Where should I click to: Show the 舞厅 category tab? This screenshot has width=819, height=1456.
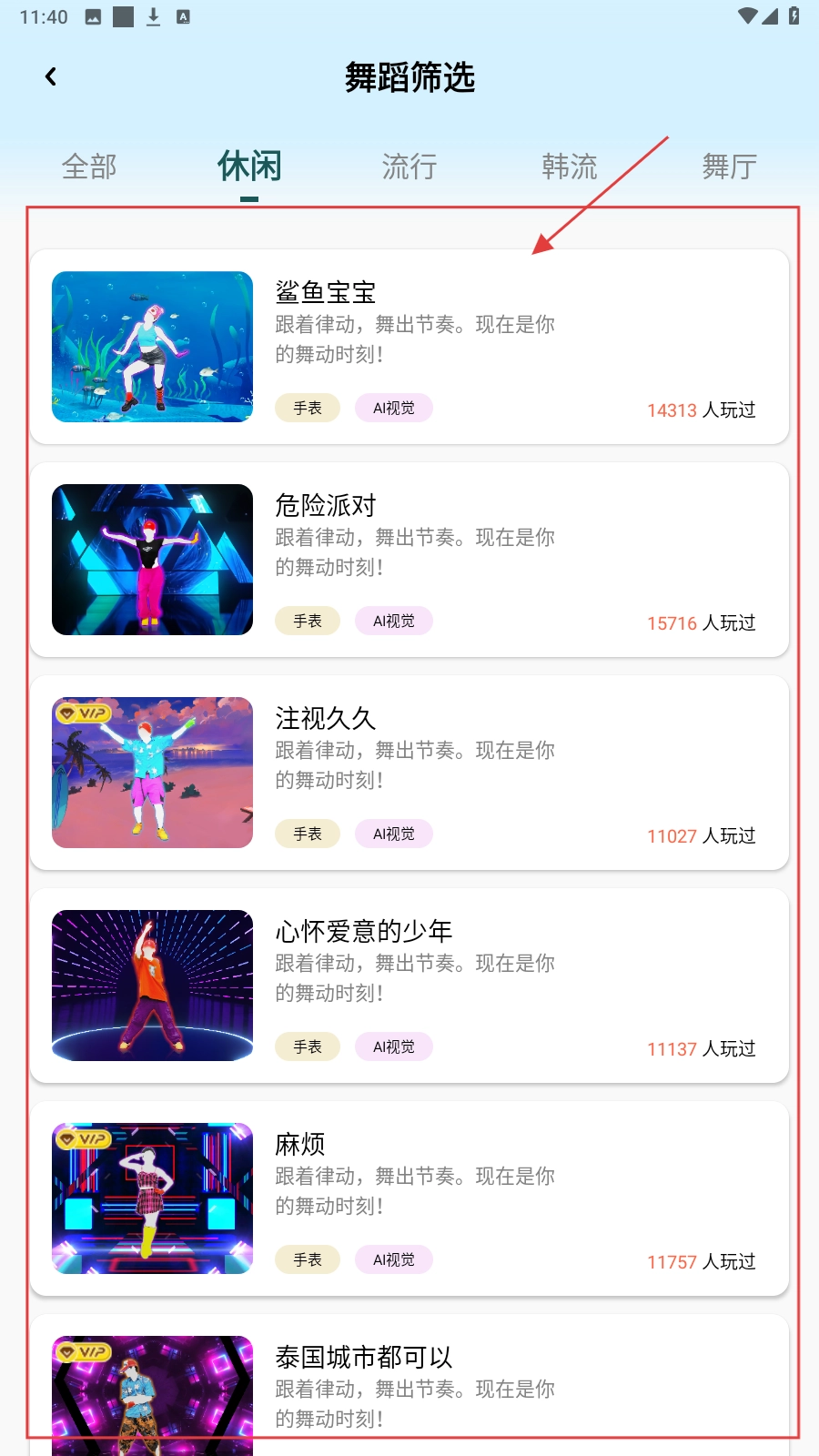tap(729, 167)
